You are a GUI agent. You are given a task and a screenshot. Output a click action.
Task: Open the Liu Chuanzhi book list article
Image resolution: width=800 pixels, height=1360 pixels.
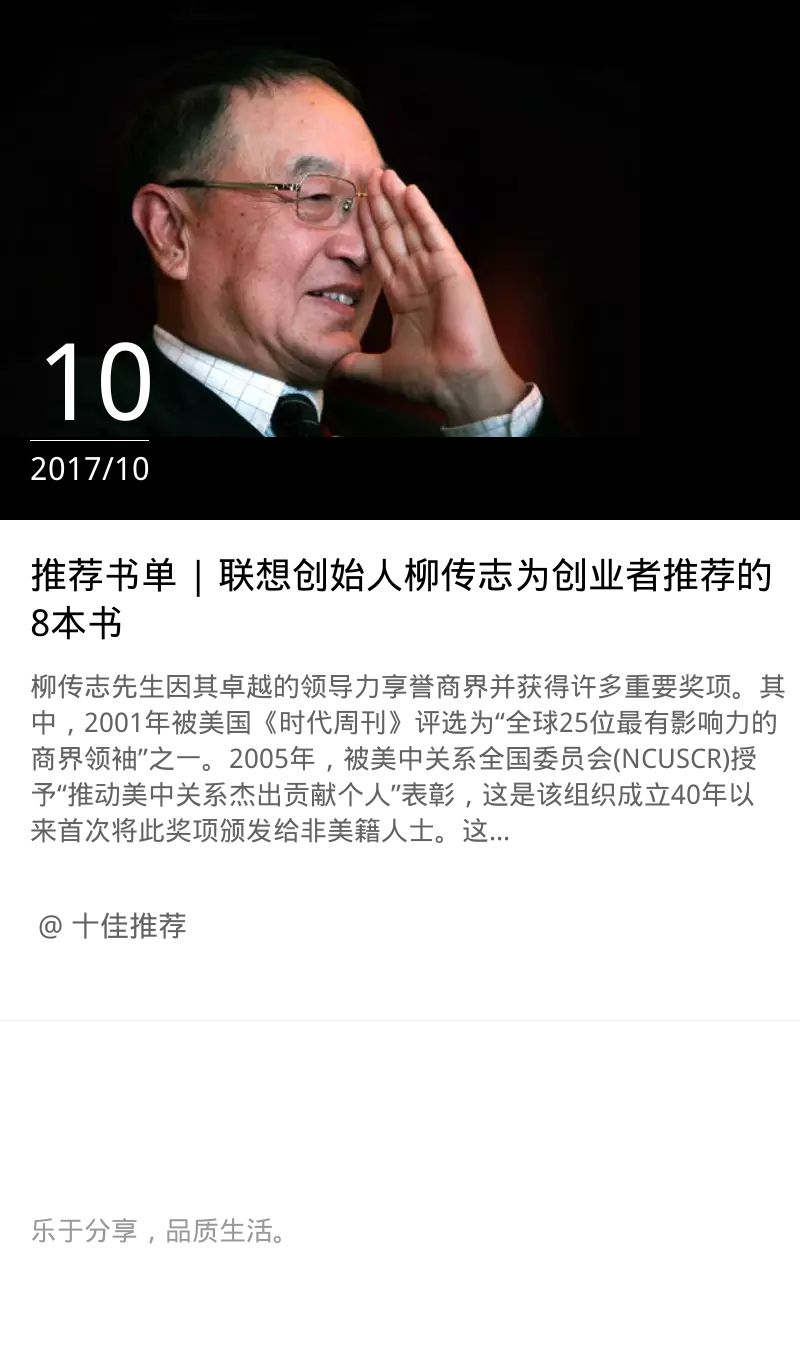[402, 599]
